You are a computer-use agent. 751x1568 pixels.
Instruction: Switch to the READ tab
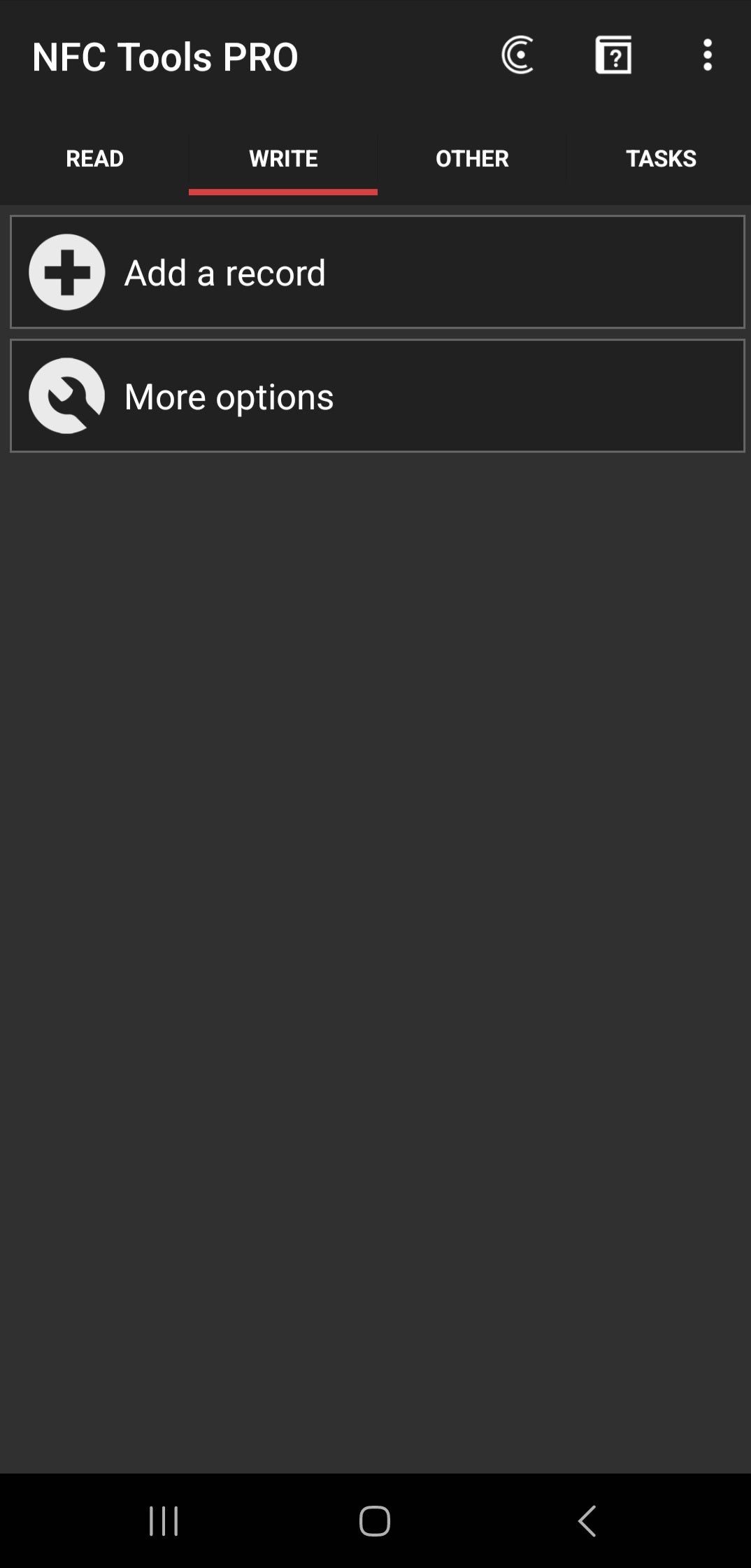(94, 159)
